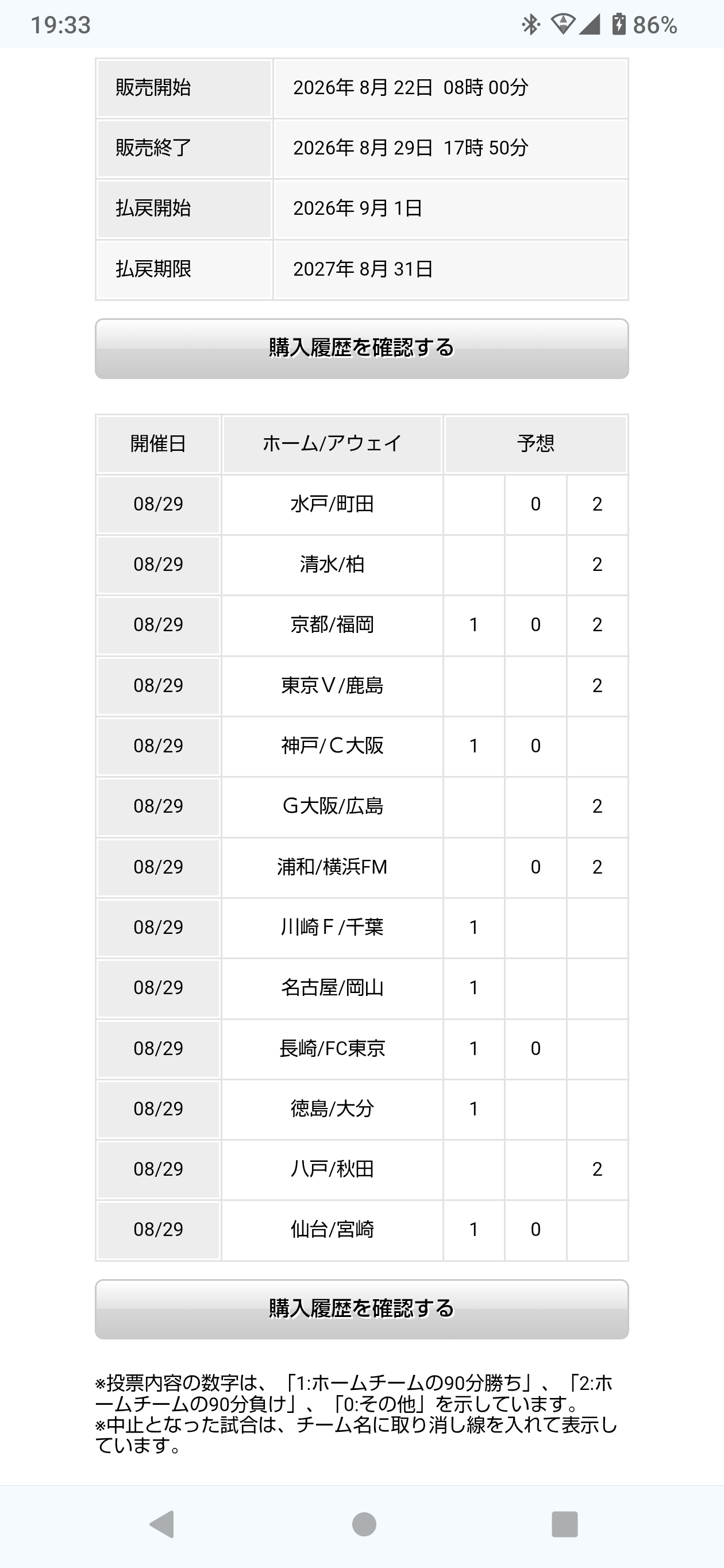Return to the home screen
The image size is (724, 1568).
click(364, 1524)
